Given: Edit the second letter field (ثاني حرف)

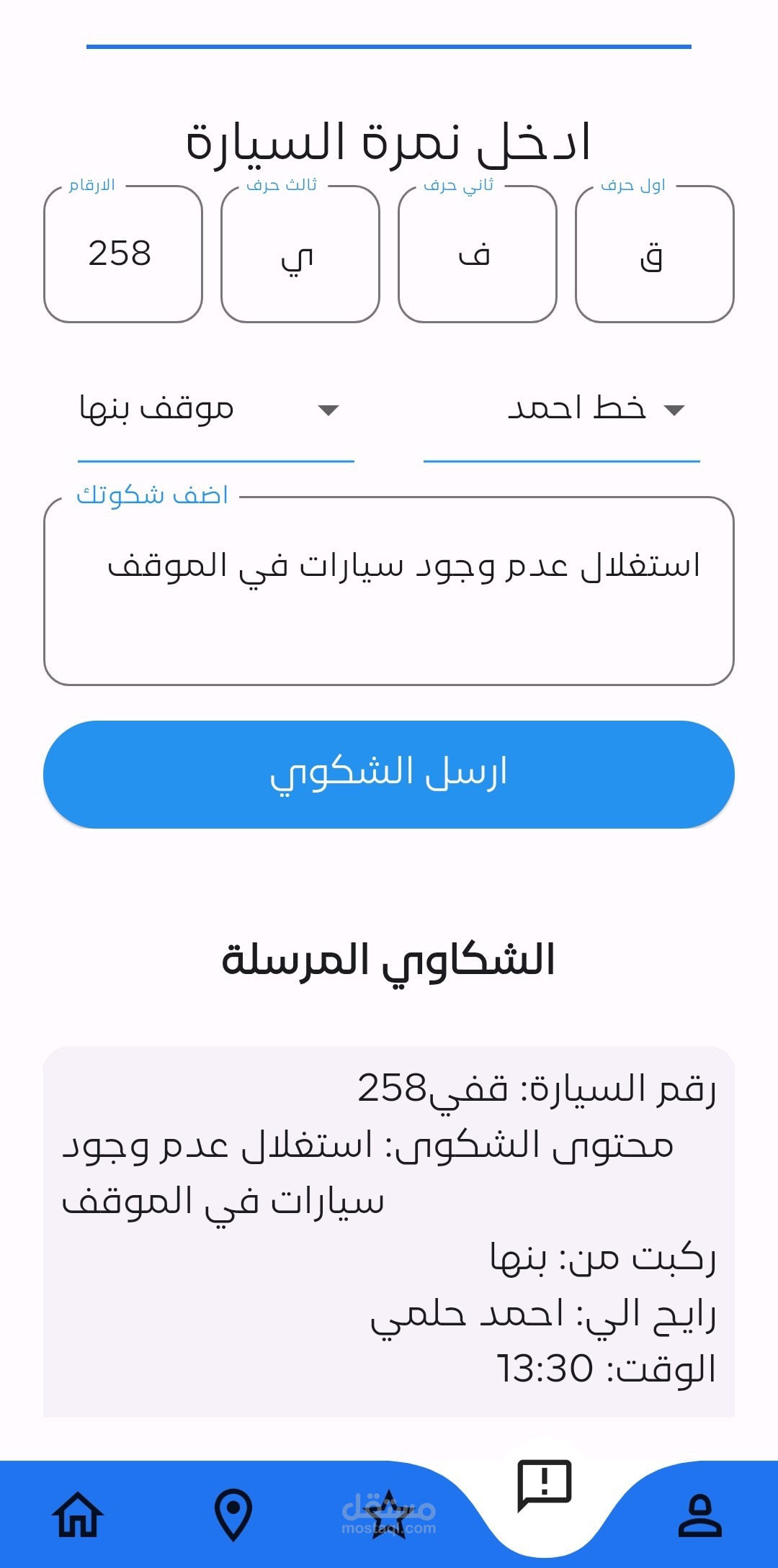Looking at the screenshot, I should coord(478,254).
